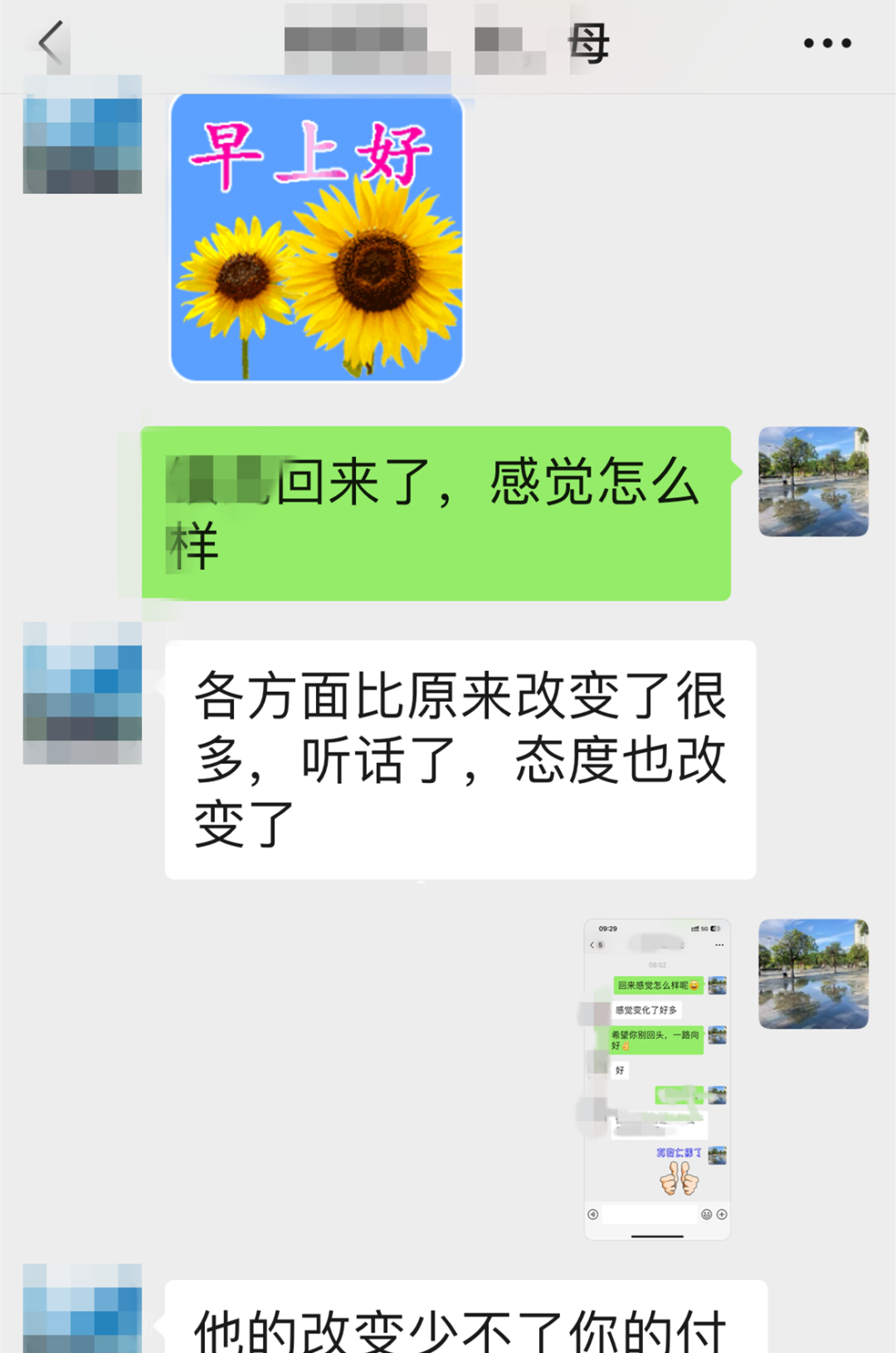Tap the unread badge 5 in the screenshot
The image size is (896, 1353).
pyautogui.click(x=599, y=945)
